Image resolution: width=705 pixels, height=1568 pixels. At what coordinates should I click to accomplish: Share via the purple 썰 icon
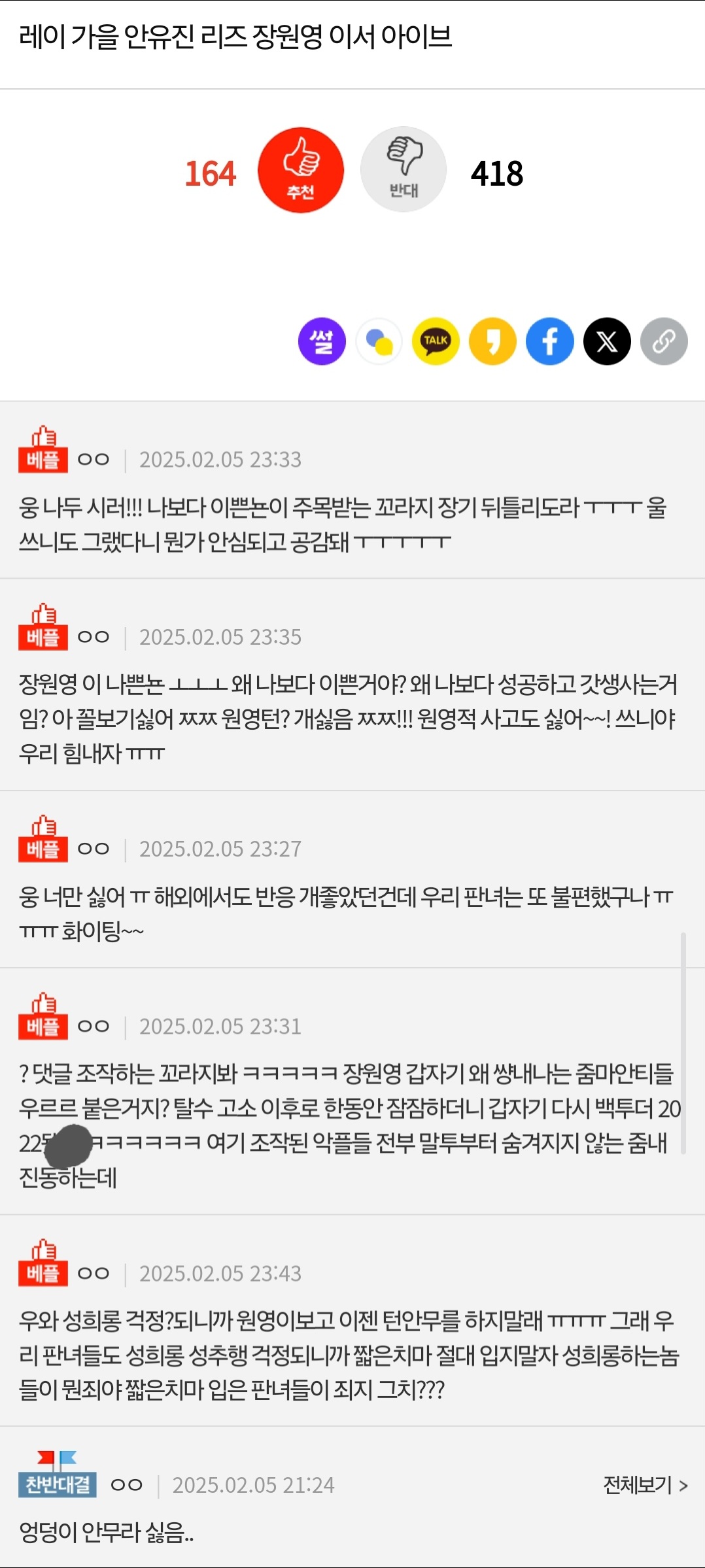[x=322, y=341]
